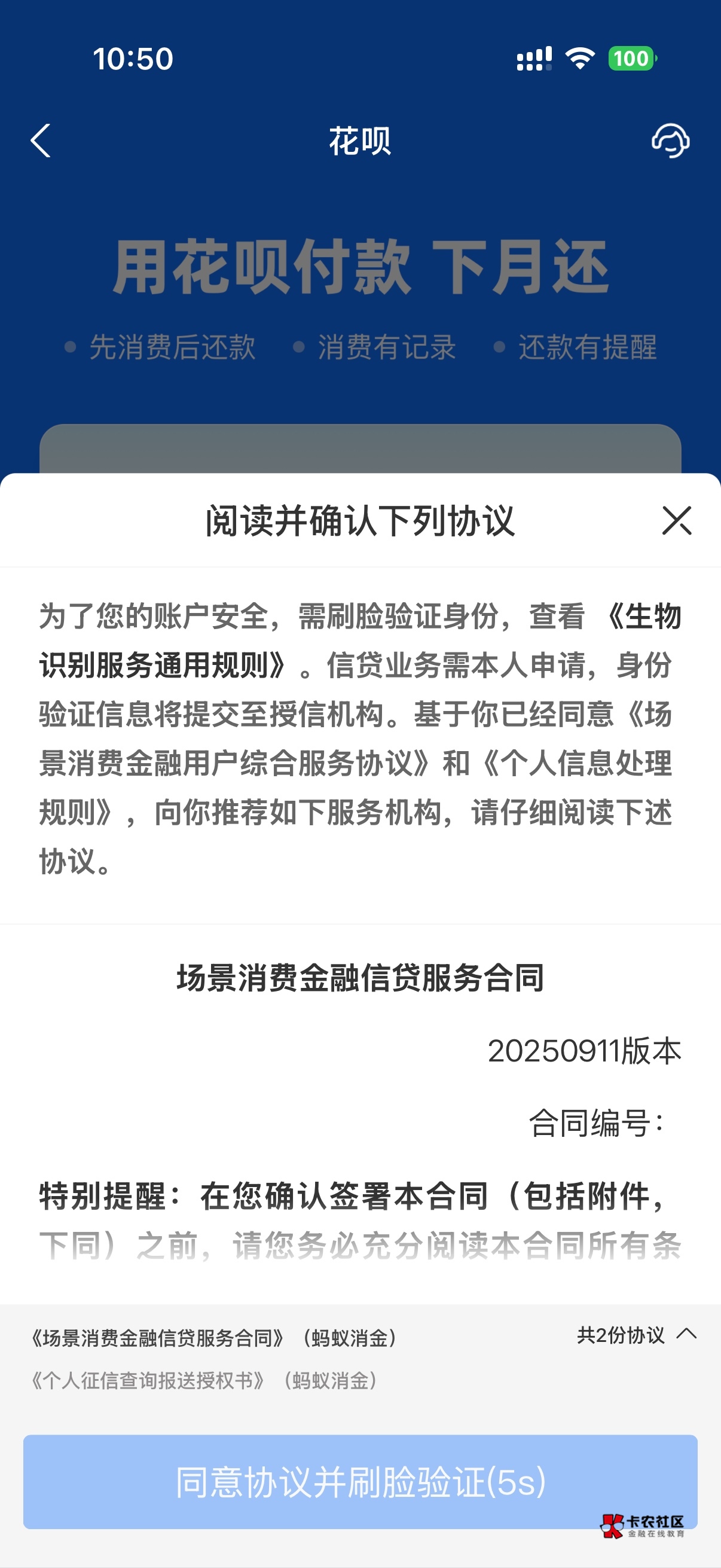Open the 《生物识别服务通用规则》 link
Screen dimensions: 721x1568
pos(360,640)
